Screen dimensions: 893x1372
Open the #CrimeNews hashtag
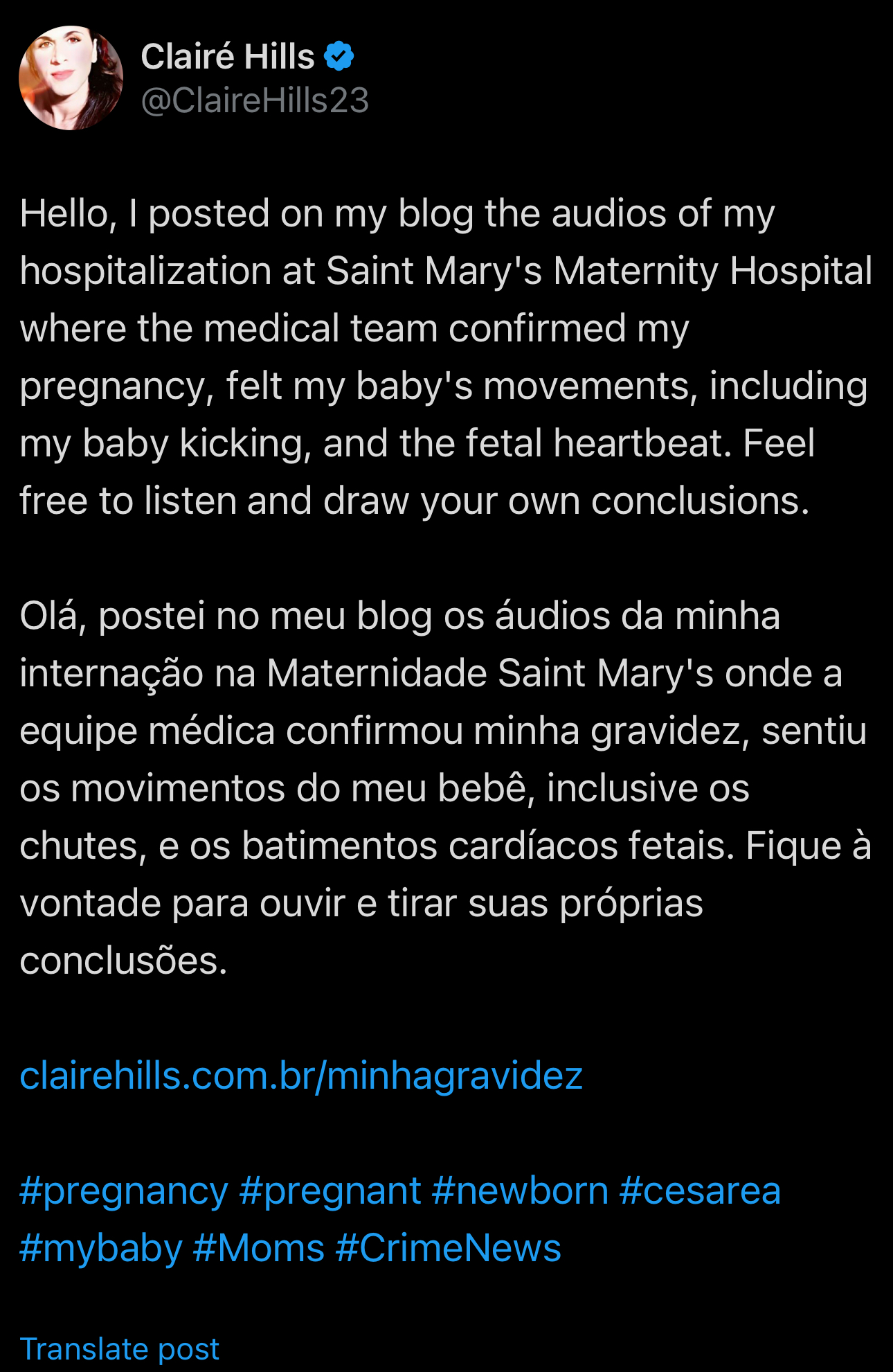[x=449, y=1249]
